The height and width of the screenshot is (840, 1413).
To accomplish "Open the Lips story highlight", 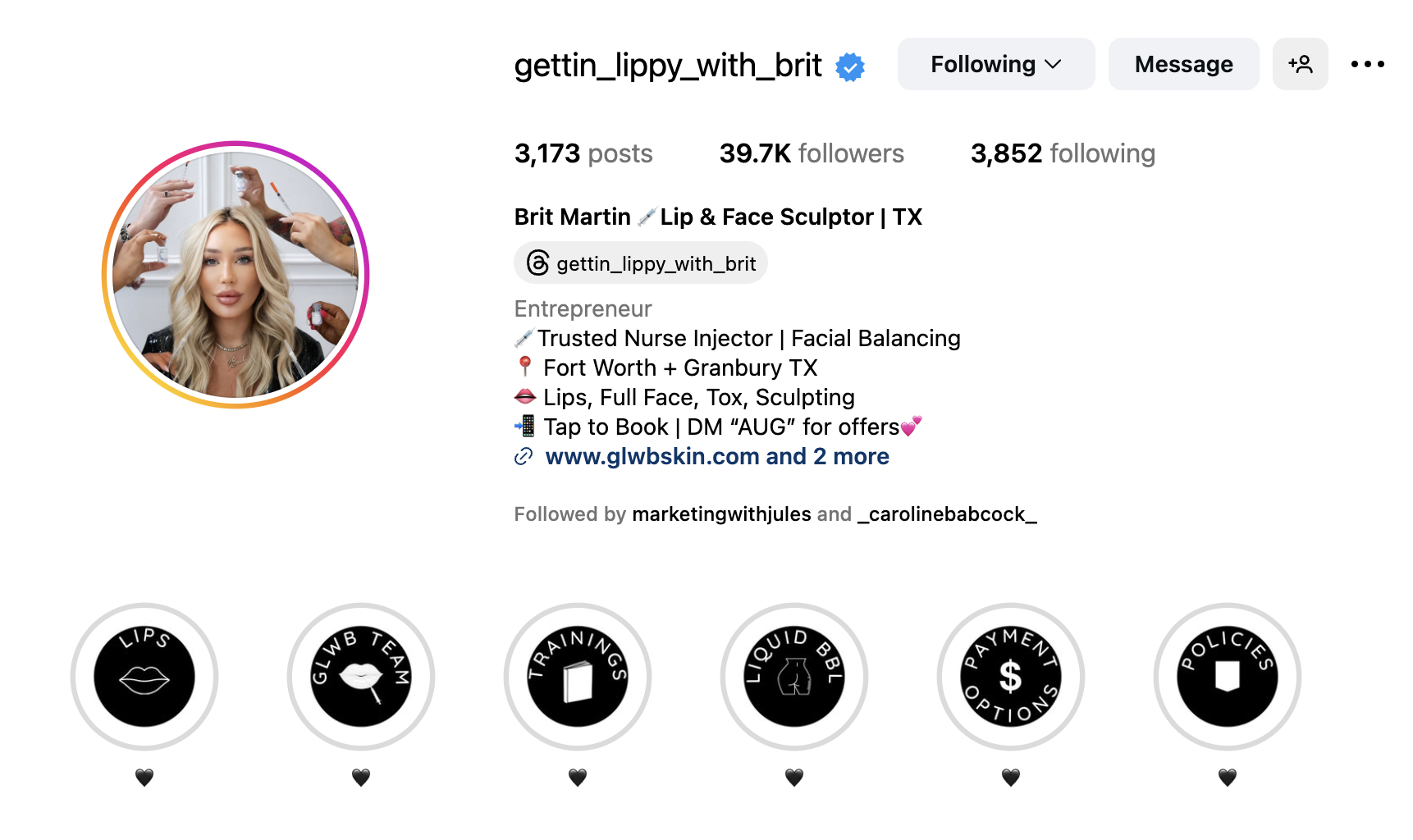I will point(144,677).
